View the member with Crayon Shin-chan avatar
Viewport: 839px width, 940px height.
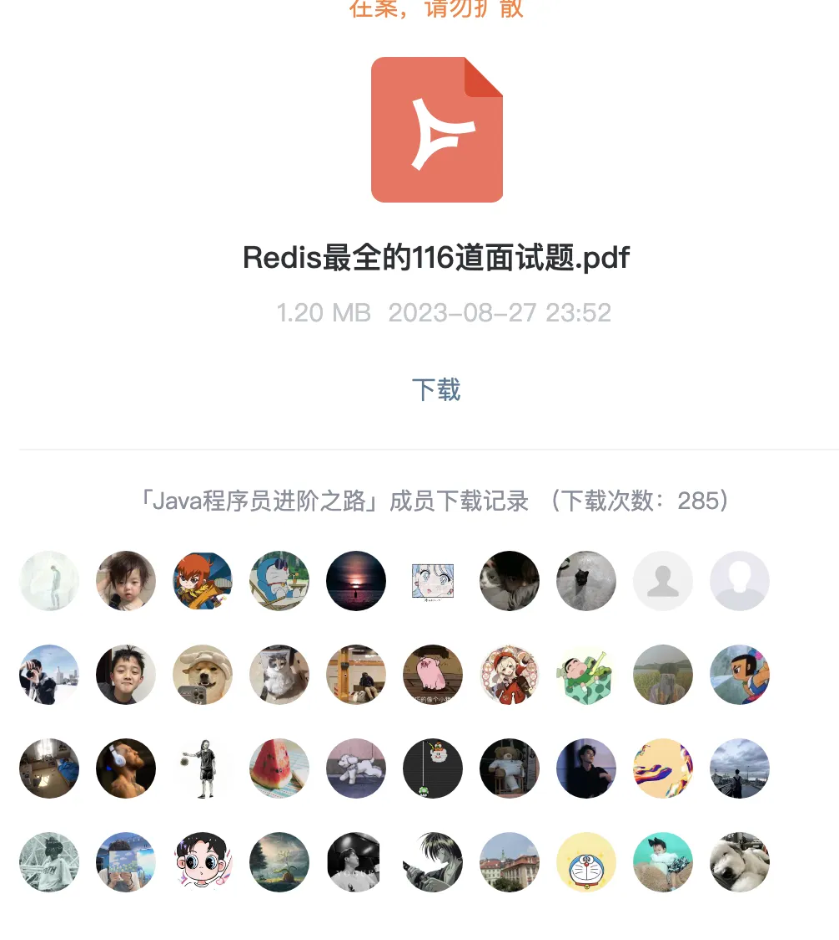pos(586,675)
